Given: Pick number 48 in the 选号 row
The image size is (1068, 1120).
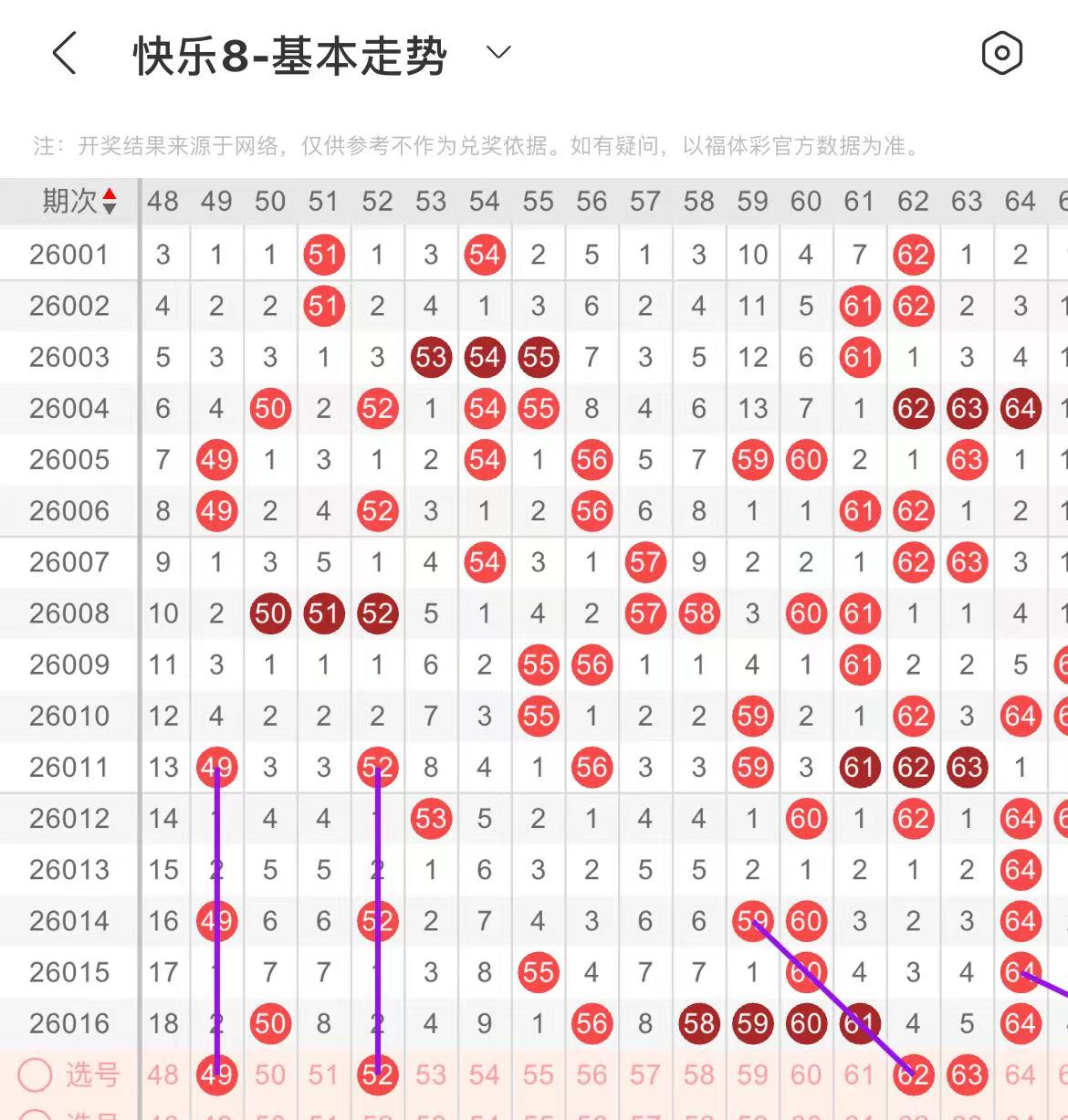Looking at the screenshot, I should point(162,1075).
